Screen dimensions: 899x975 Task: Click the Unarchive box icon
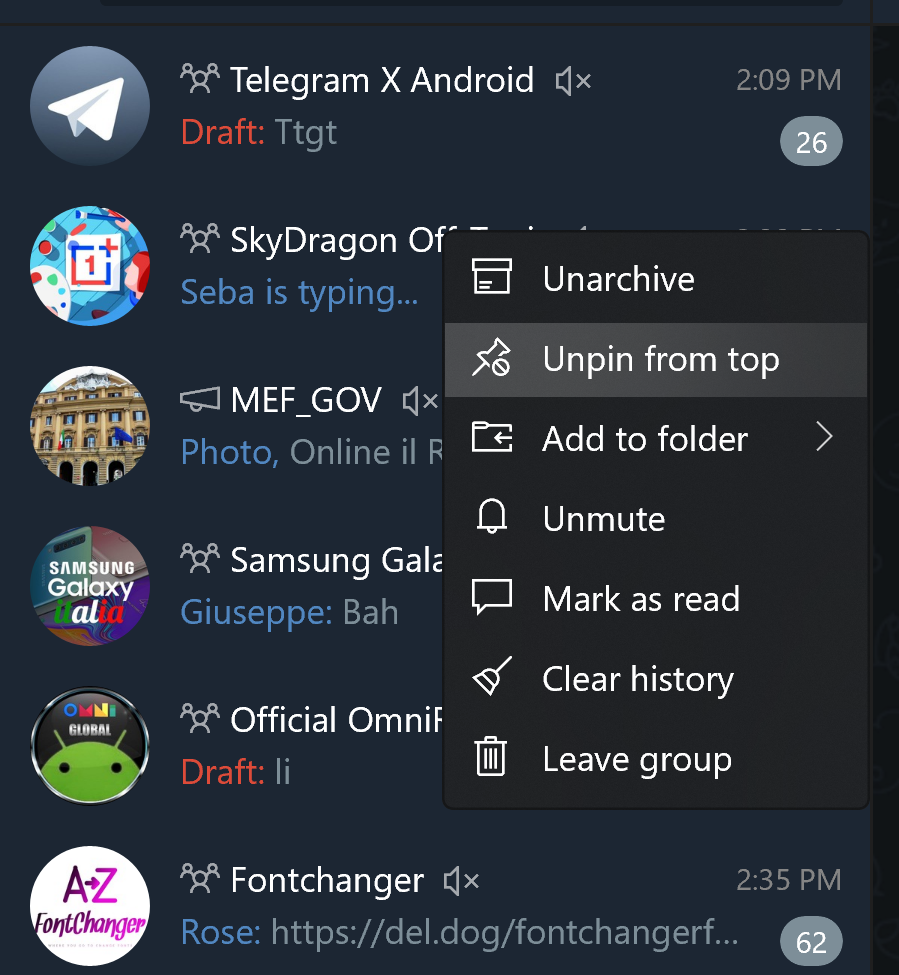click(x=491, y=278)
